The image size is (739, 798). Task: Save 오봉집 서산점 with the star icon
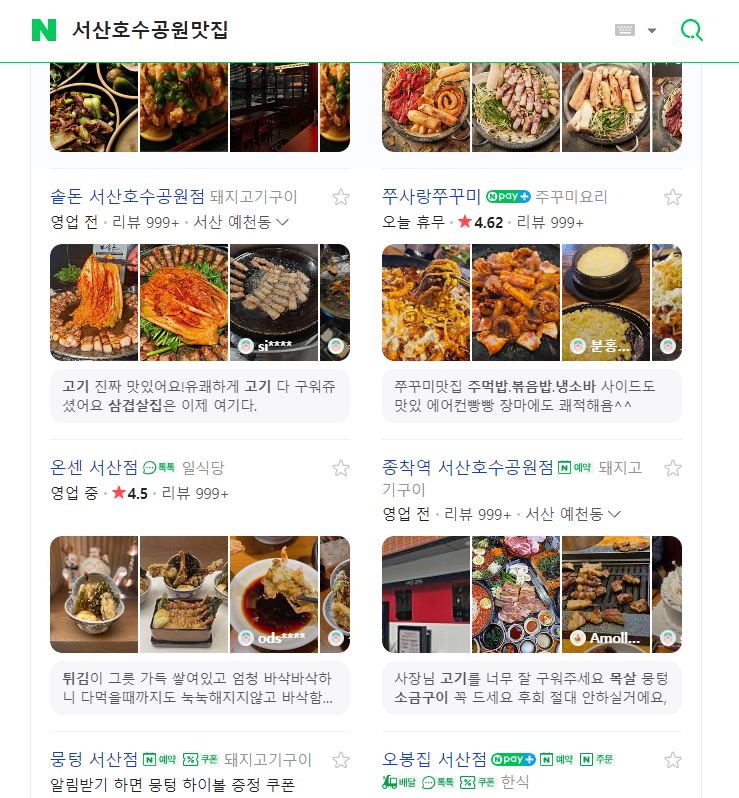673,760
